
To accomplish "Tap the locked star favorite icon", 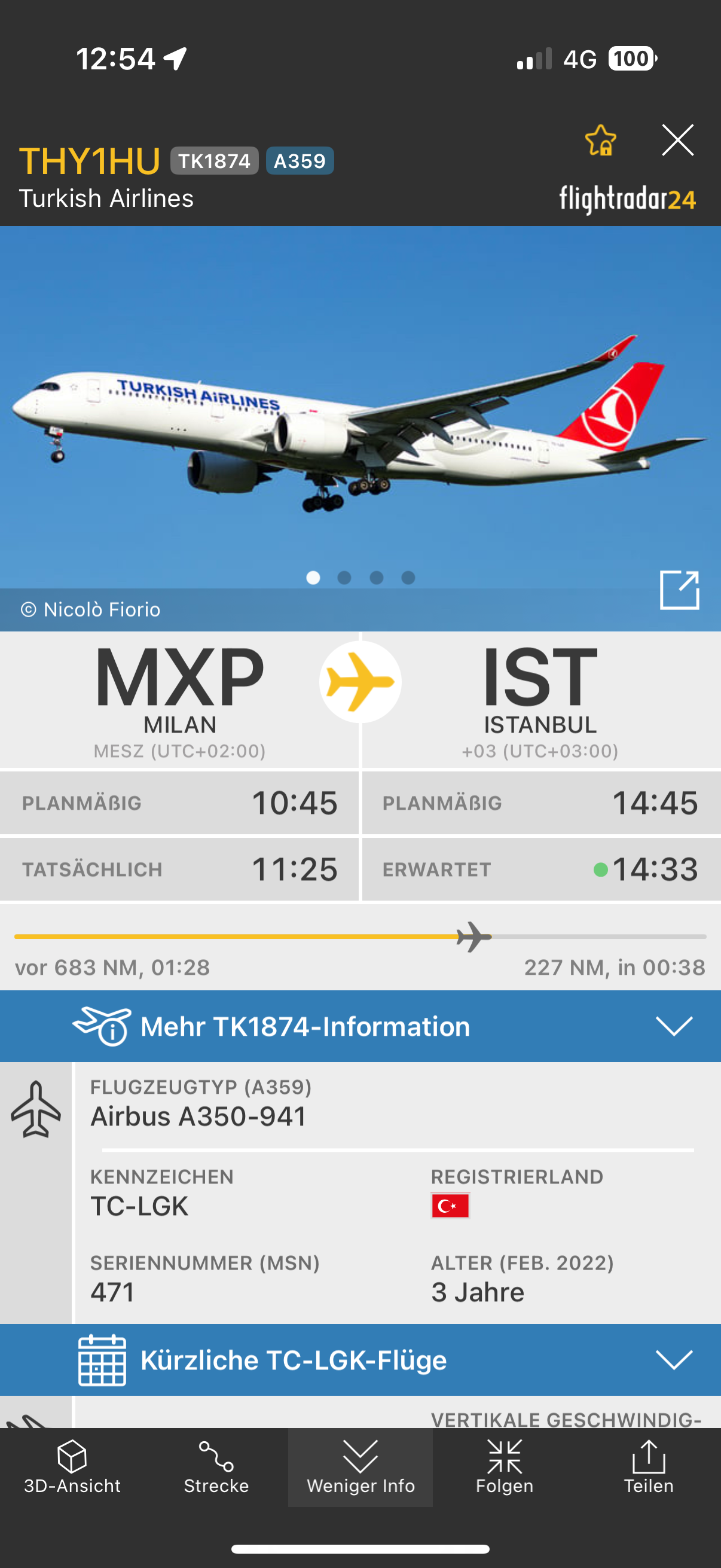I will (x=600, y=141).
